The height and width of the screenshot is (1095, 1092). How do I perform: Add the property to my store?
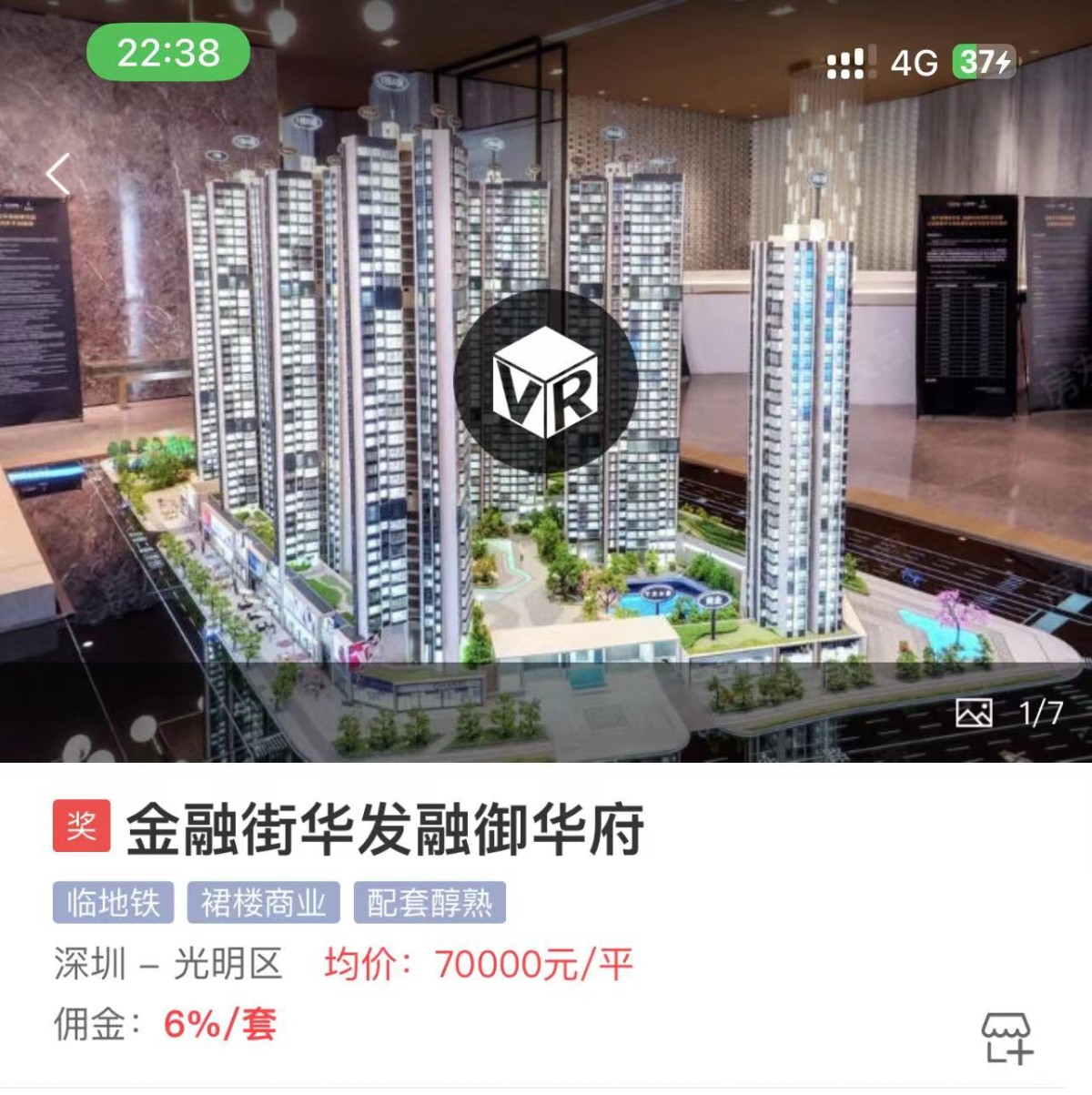[1006, 1037]
